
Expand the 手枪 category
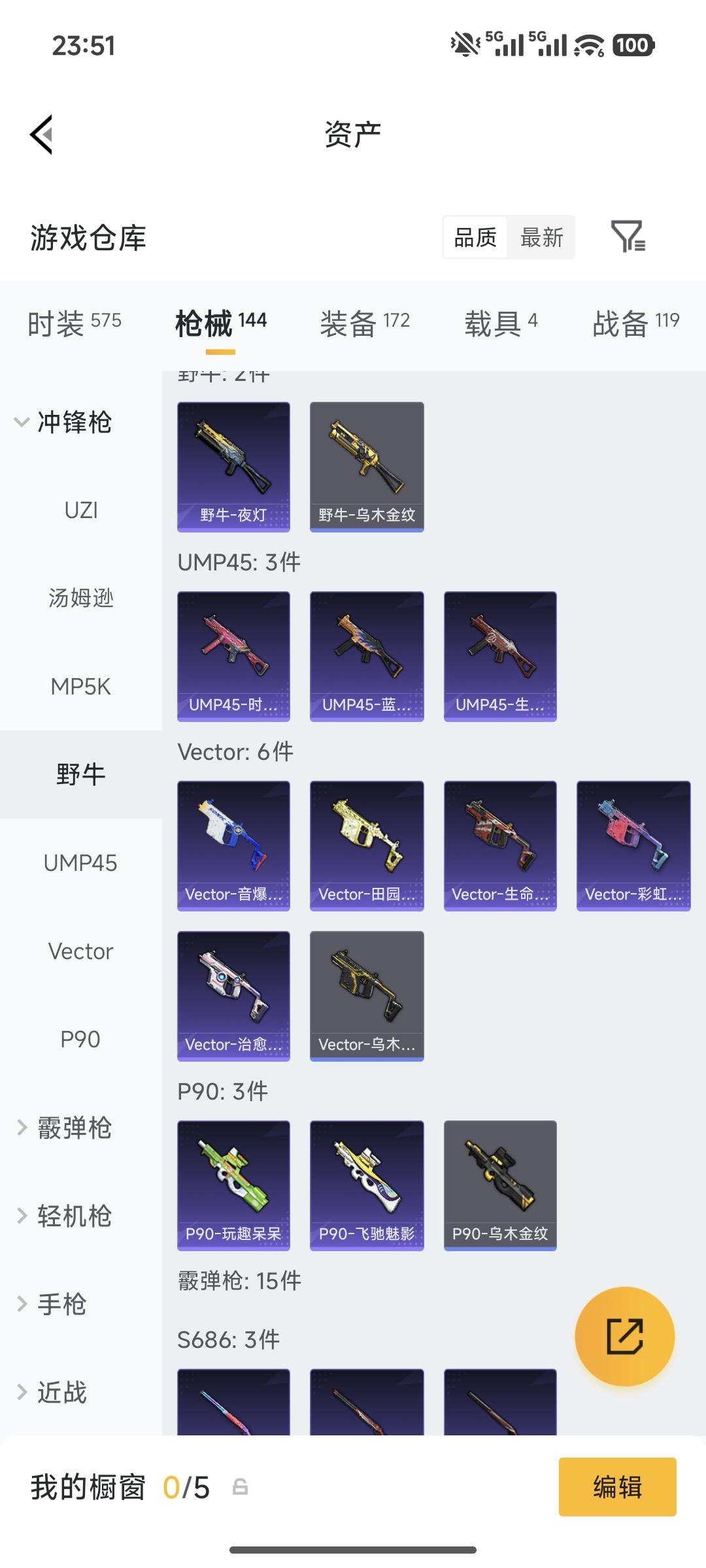(52, 1304)
